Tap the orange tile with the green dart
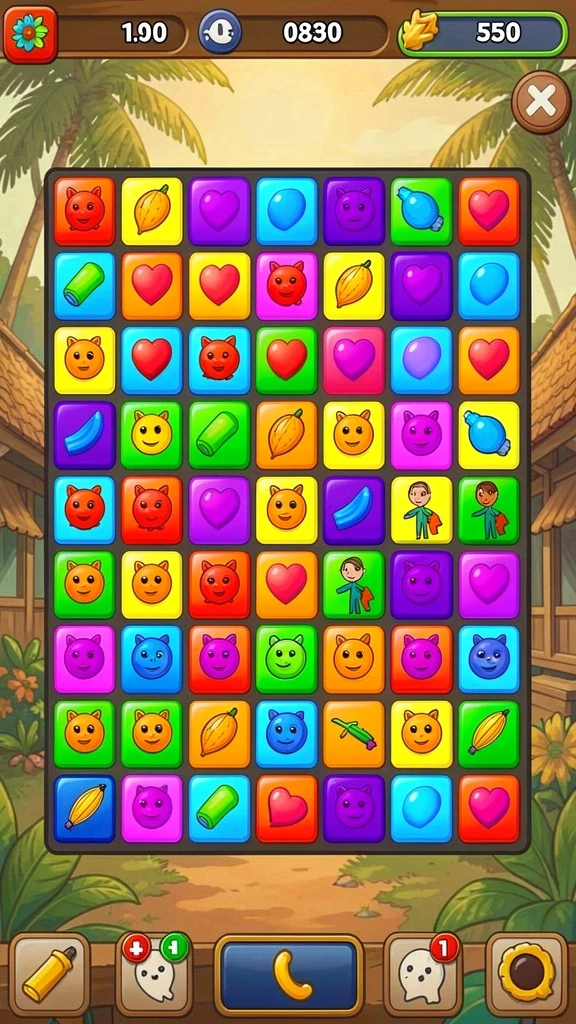 pyautogui.click(x=354, y=733)
